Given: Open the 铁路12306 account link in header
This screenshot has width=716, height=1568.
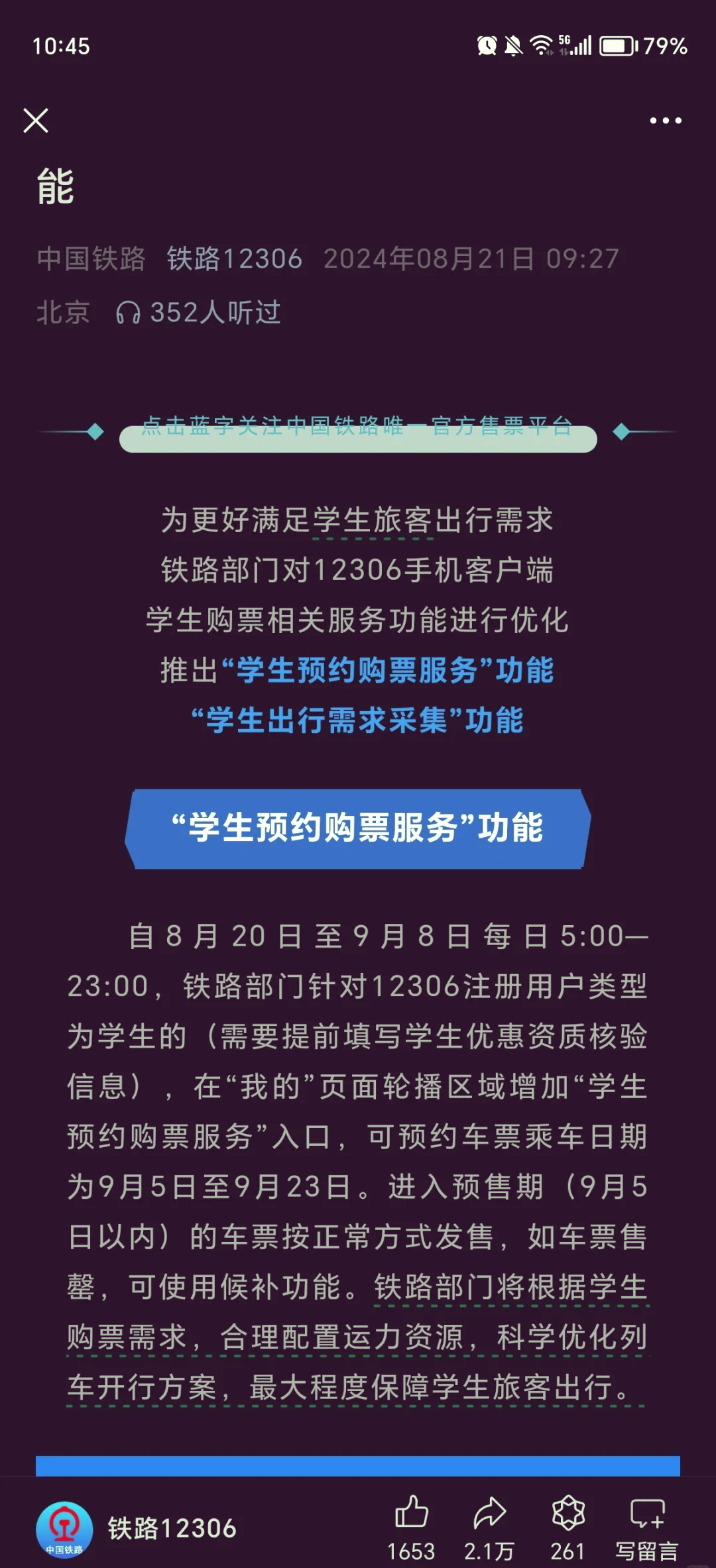Looking at the screenshot, I should [x=234, y=258].
